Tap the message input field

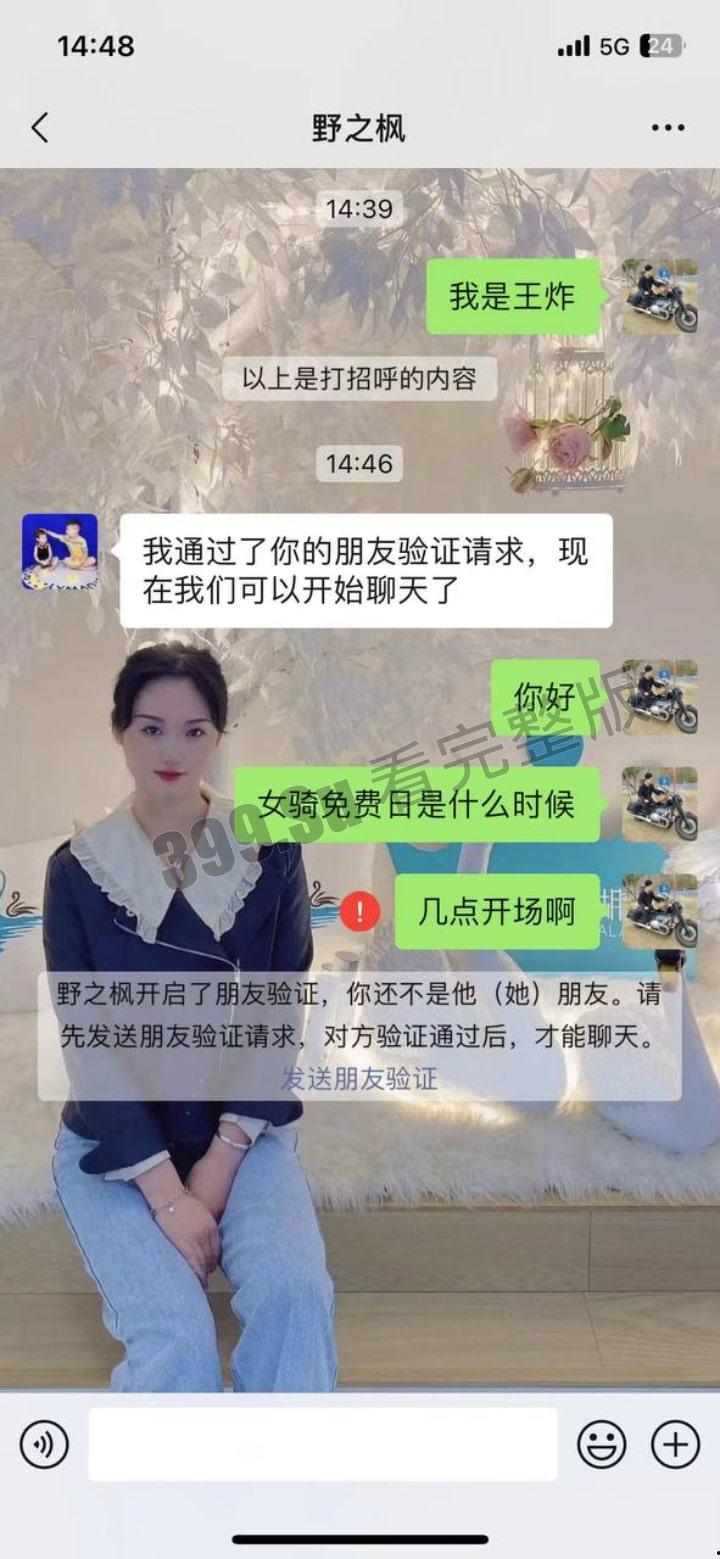[320, 1444]
